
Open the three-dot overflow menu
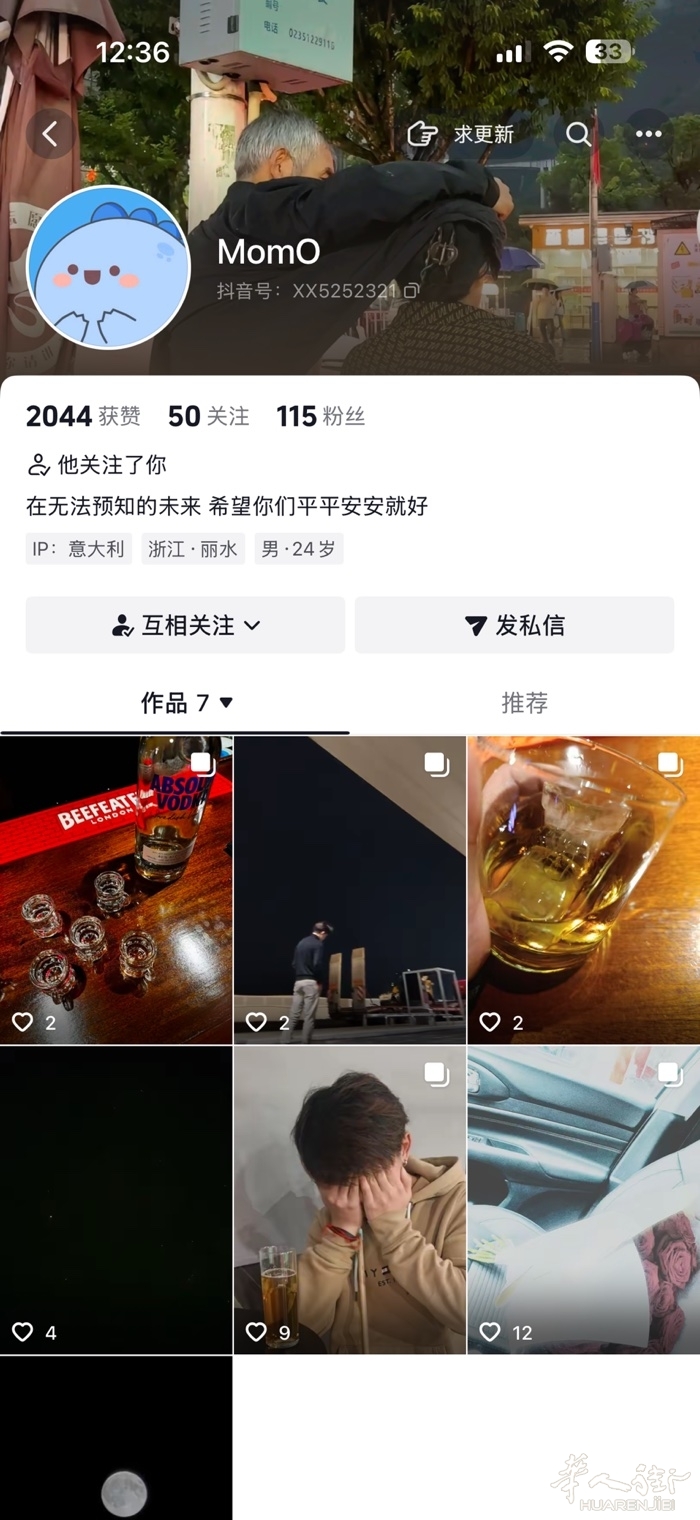point(649,134)
